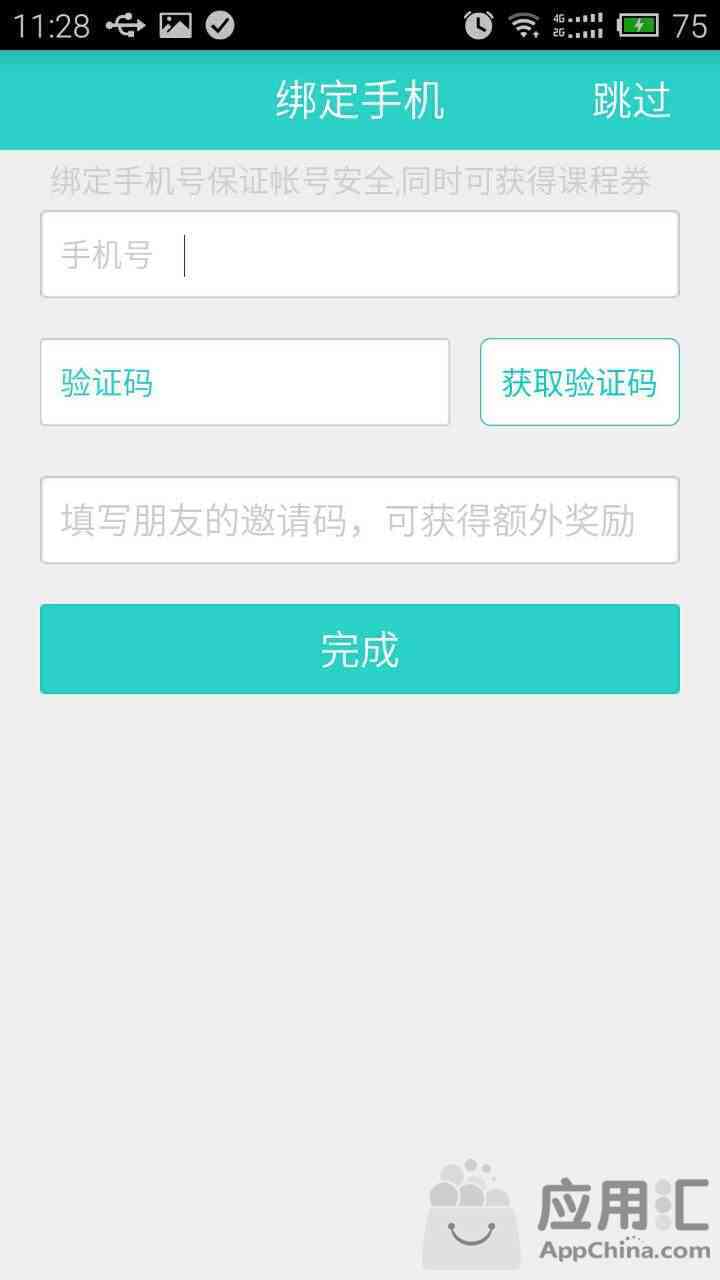720x1280 pixels.
Task: Tap 跳过 to skip phone binding
Action: point(631,100)
